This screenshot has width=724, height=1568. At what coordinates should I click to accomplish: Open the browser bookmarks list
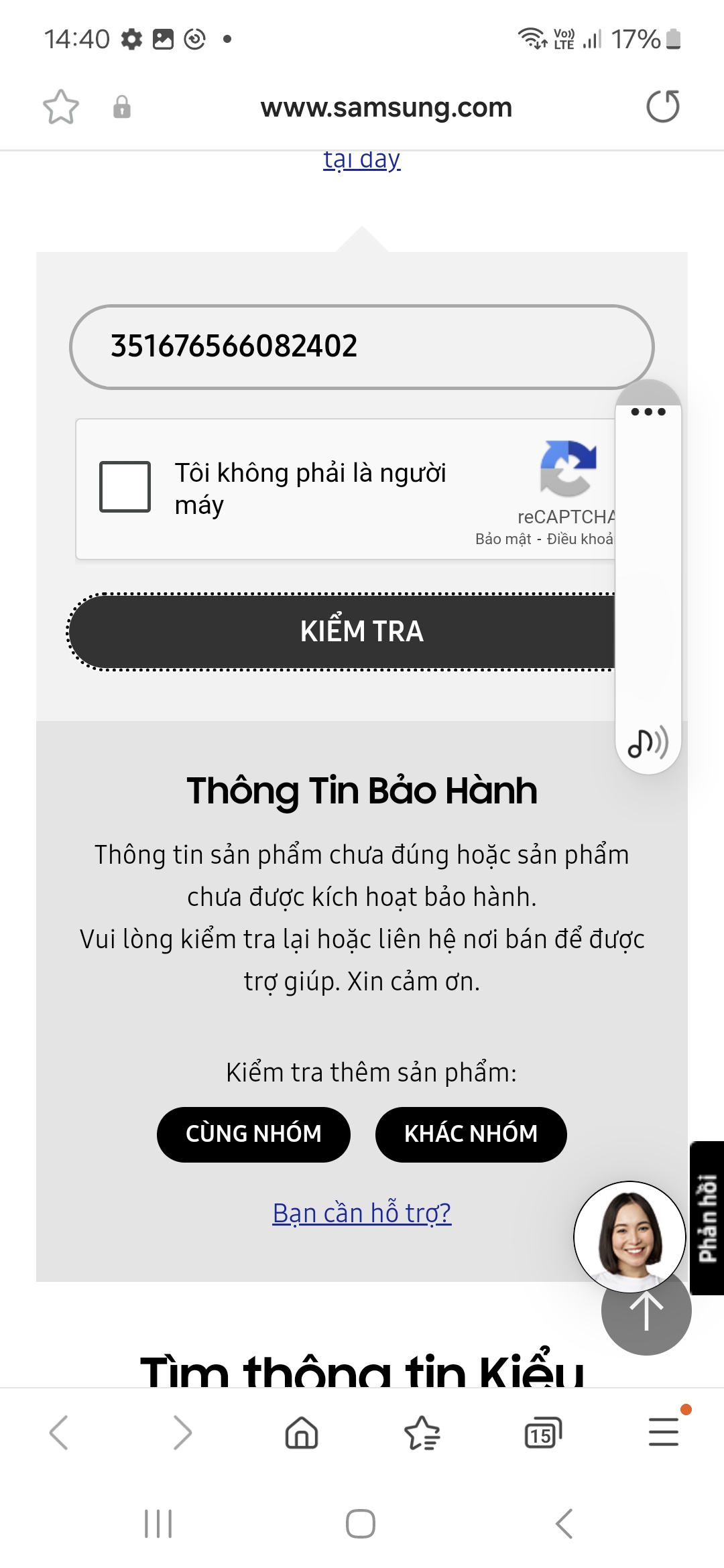click(x=422, y=1433)
